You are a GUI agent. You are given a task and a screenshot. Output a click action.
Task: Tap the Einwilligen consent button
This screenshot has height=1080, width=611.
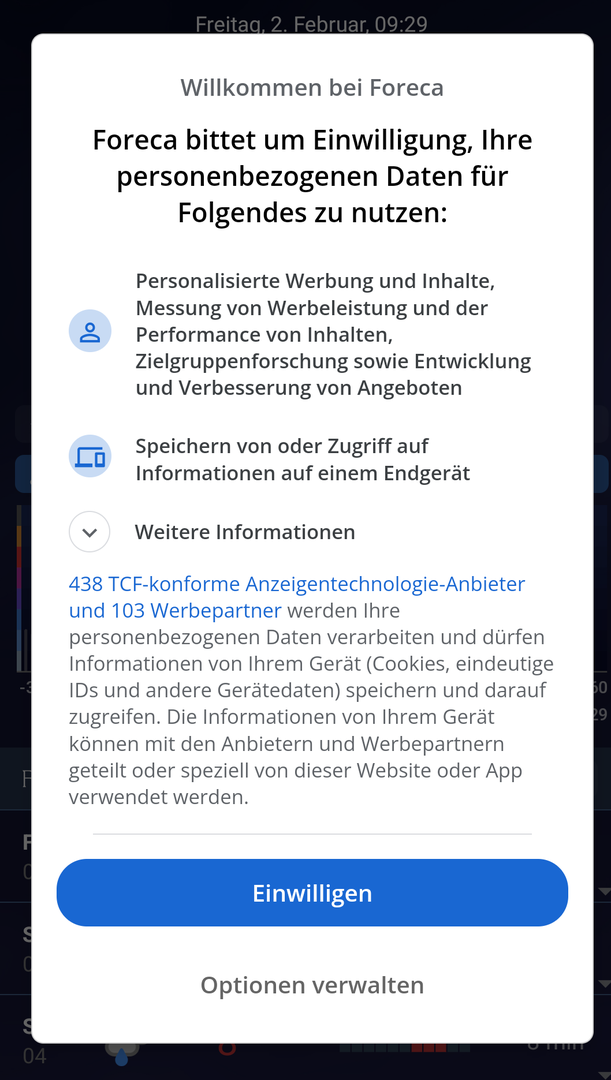[312, 893]
